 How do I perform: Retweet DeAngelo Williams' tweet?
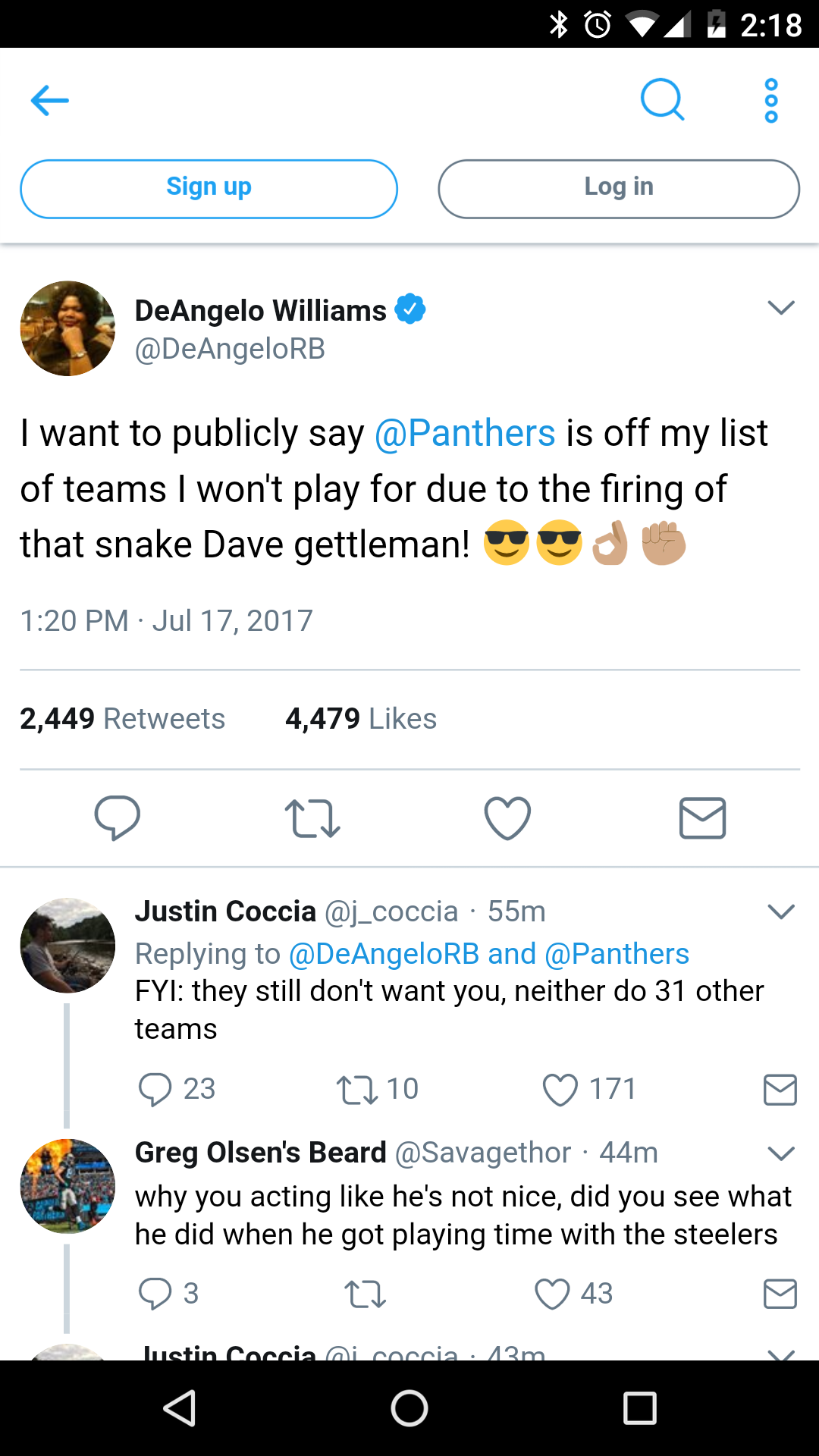[312, 818]
